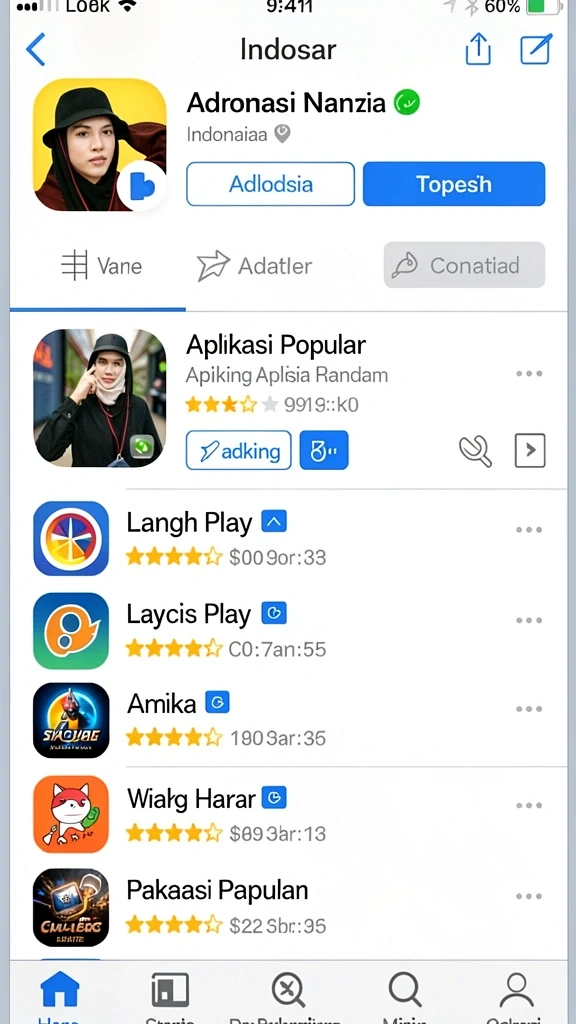The image size is (576, 1024).
Task: Tap the blue Topesh button
Action: tap(454, 184)
